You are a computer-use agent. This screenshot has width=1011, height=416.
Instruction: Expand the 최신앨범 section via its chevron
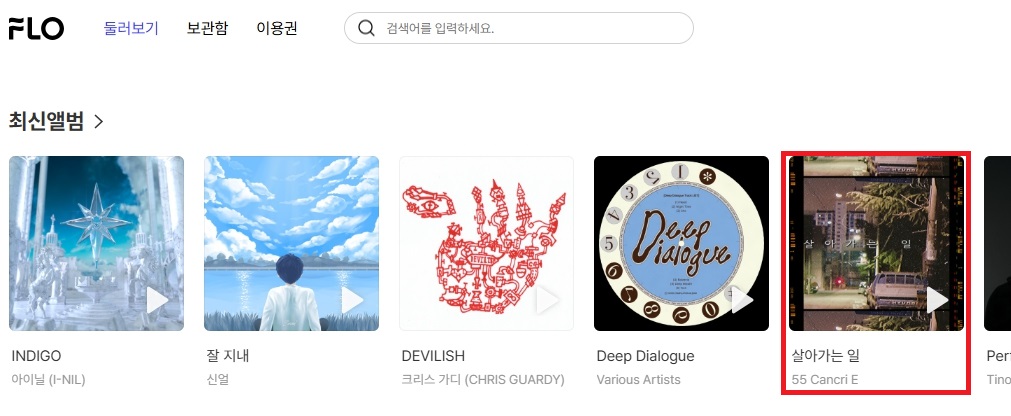(x=98, y=122)
